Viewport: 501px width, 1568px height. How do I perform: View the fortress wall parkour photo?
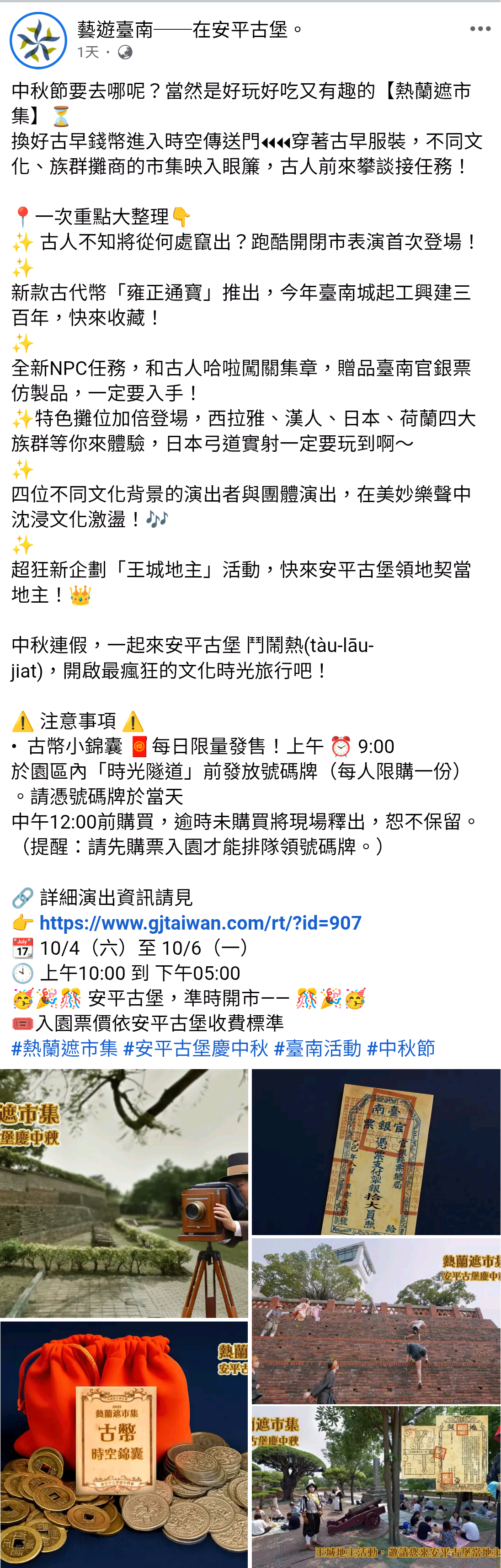(x=376, y=1321)
